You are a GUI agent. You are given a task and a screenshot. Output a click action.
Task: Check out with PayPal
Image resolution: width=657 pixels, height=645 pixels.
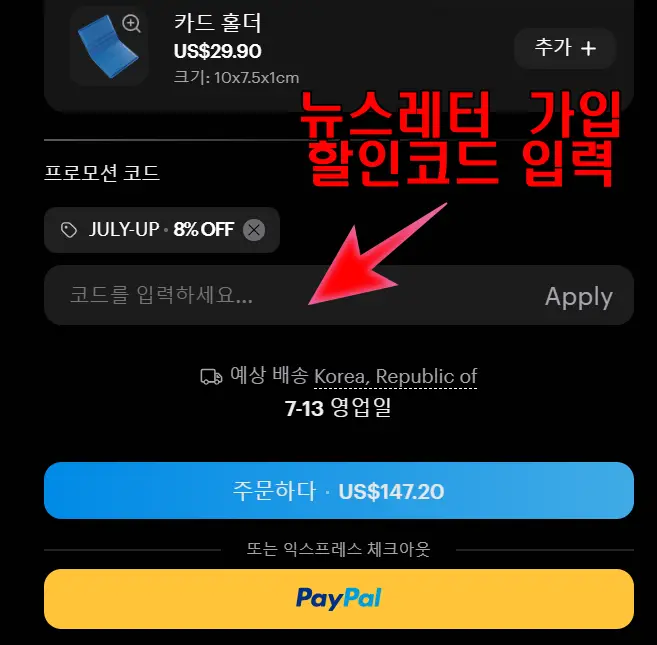click(x=338, y=598)
